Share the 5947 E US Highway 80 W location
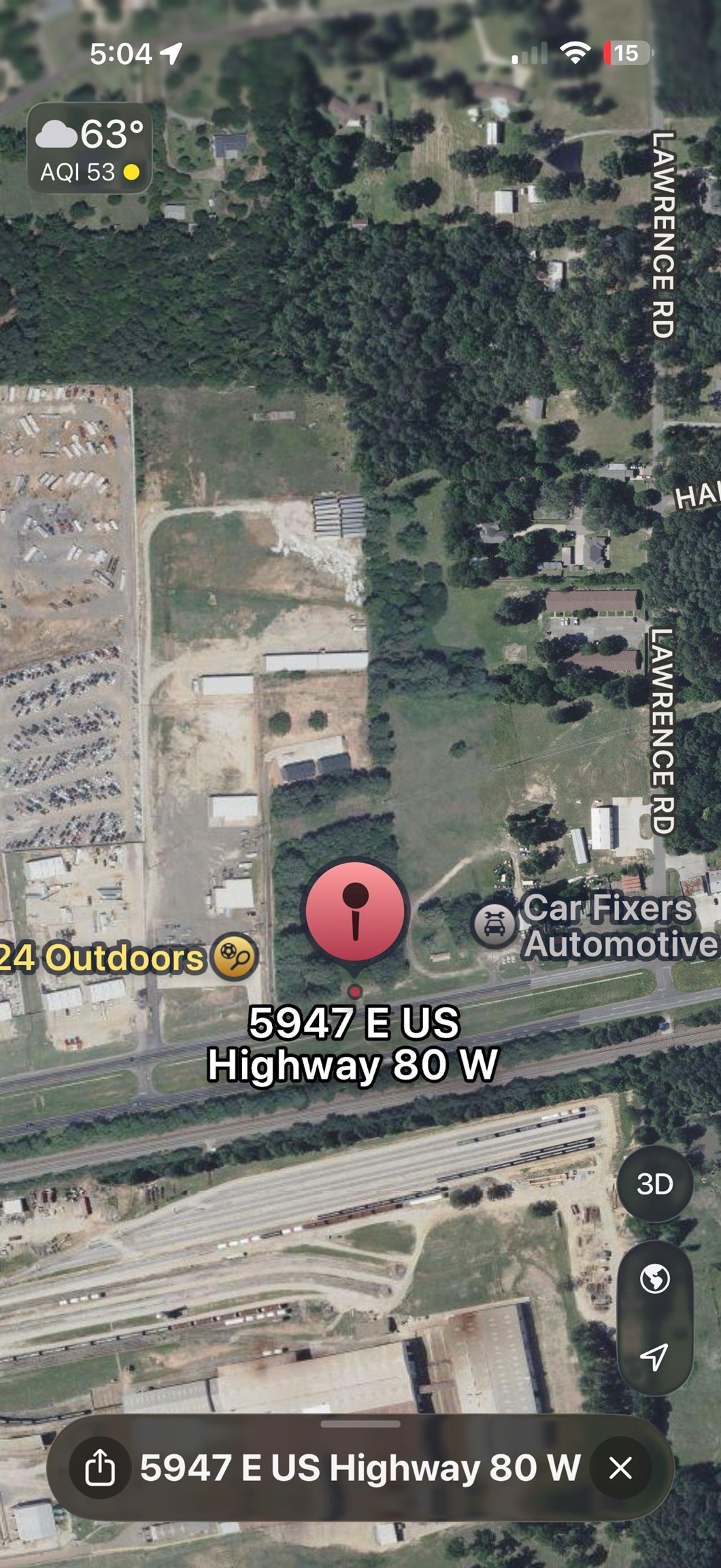The image size is (721, 1568). 100,1468
